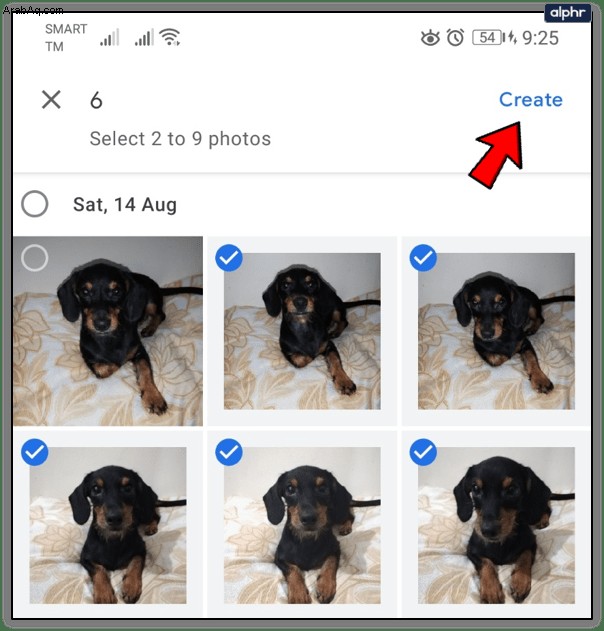This screenshot has height=631, width=604.
Task: Select all photos from Sat, 14 Aug
Action: (35, 205)
